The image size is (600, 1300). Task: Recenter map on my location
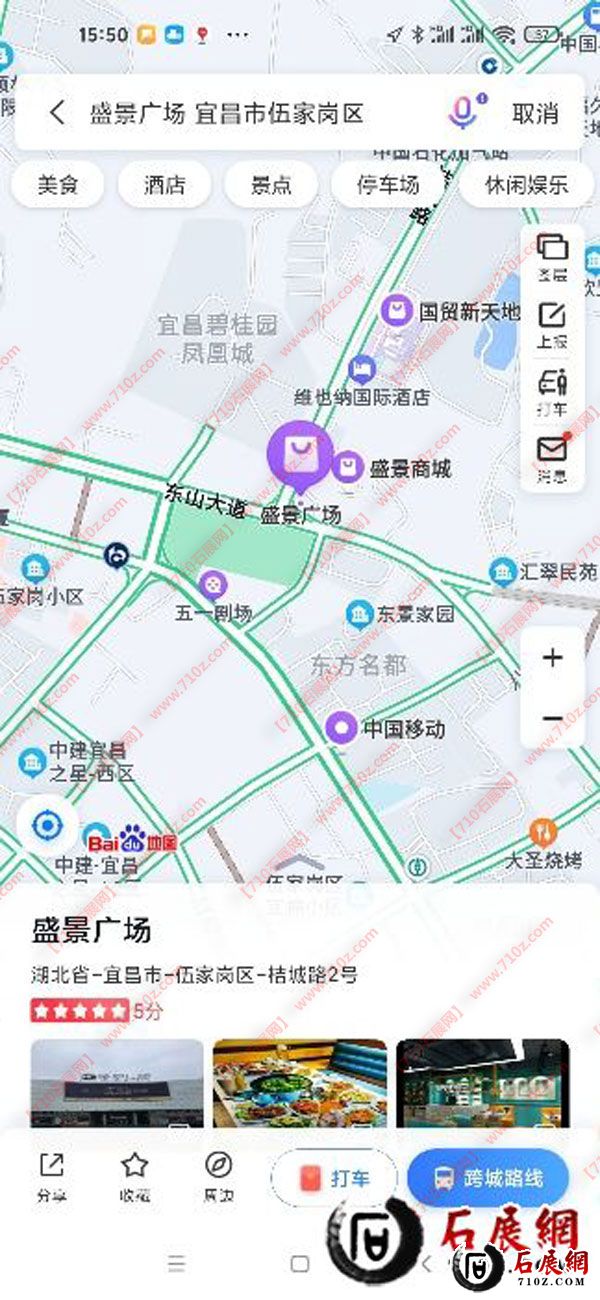pos(47,826)
